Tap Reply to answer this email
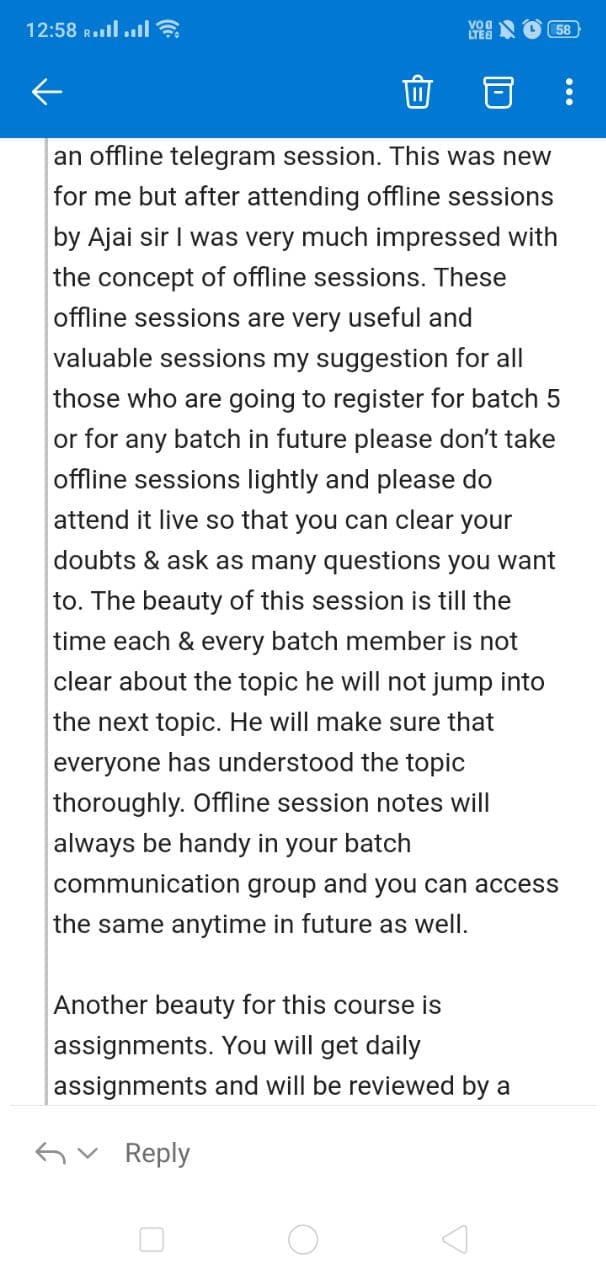606x1280 pixels. [x=157, y=1153]
